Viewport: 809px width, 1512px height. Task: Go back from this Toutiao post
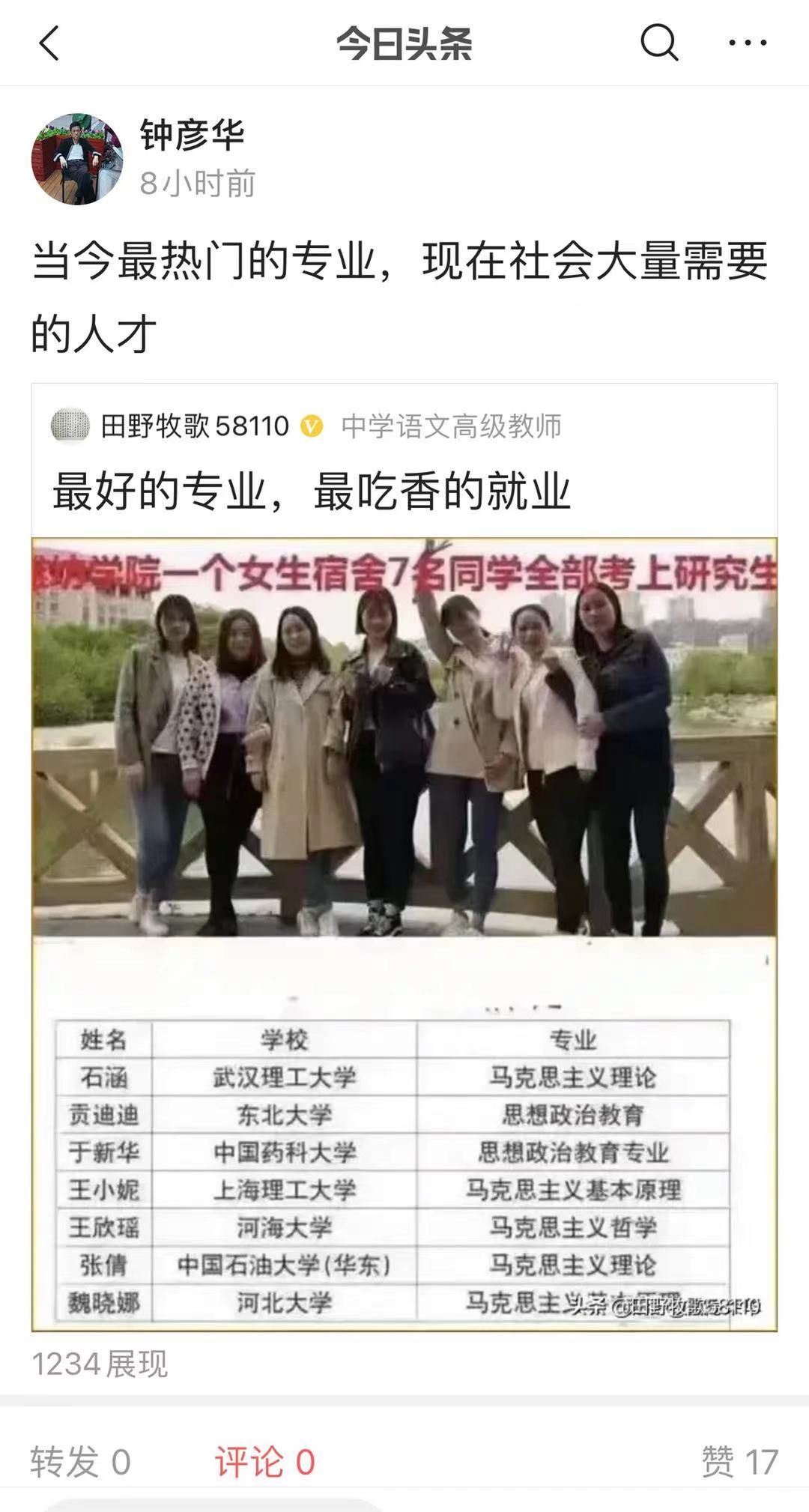pyautogui.click(x=49, y=43)
